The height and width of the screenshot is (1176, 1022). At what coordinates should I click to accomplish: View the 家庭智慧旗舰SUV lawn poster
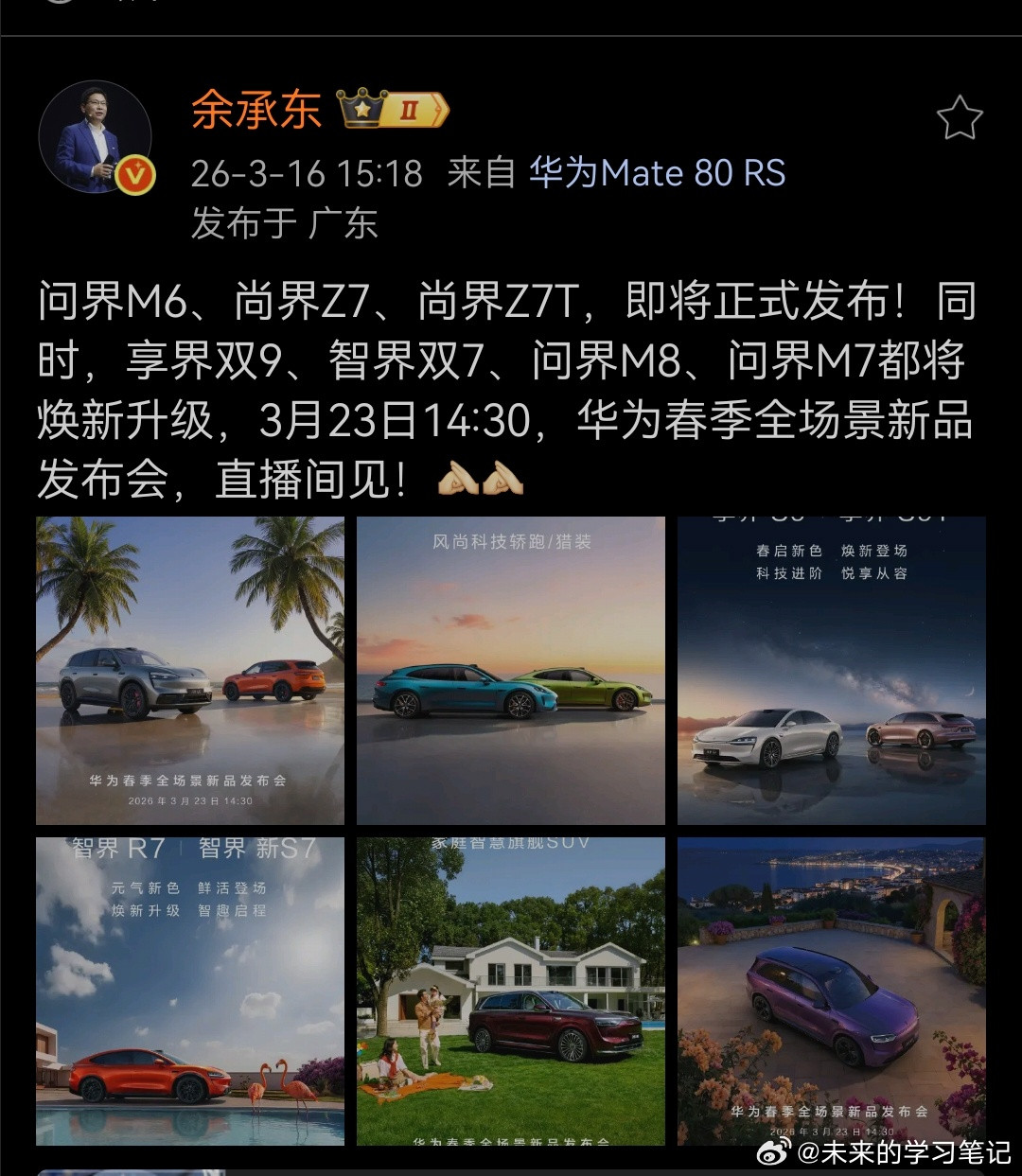[x=510, y=992]
